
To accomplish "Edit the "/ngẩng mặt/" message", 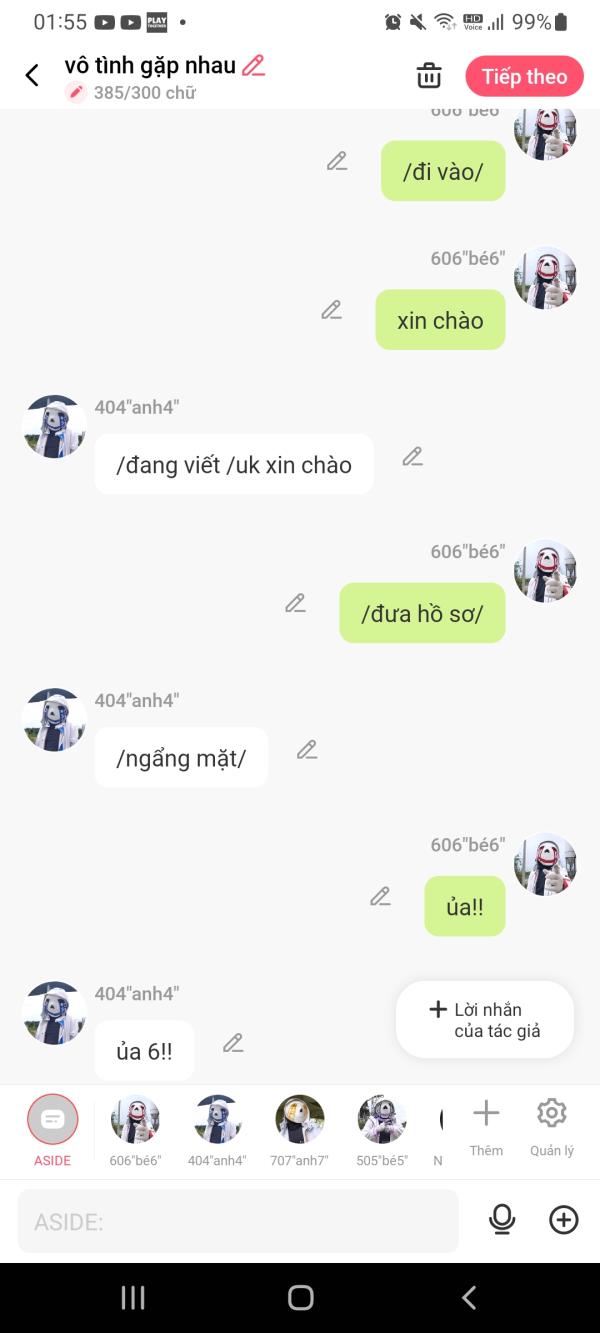I will click(307, 750).
